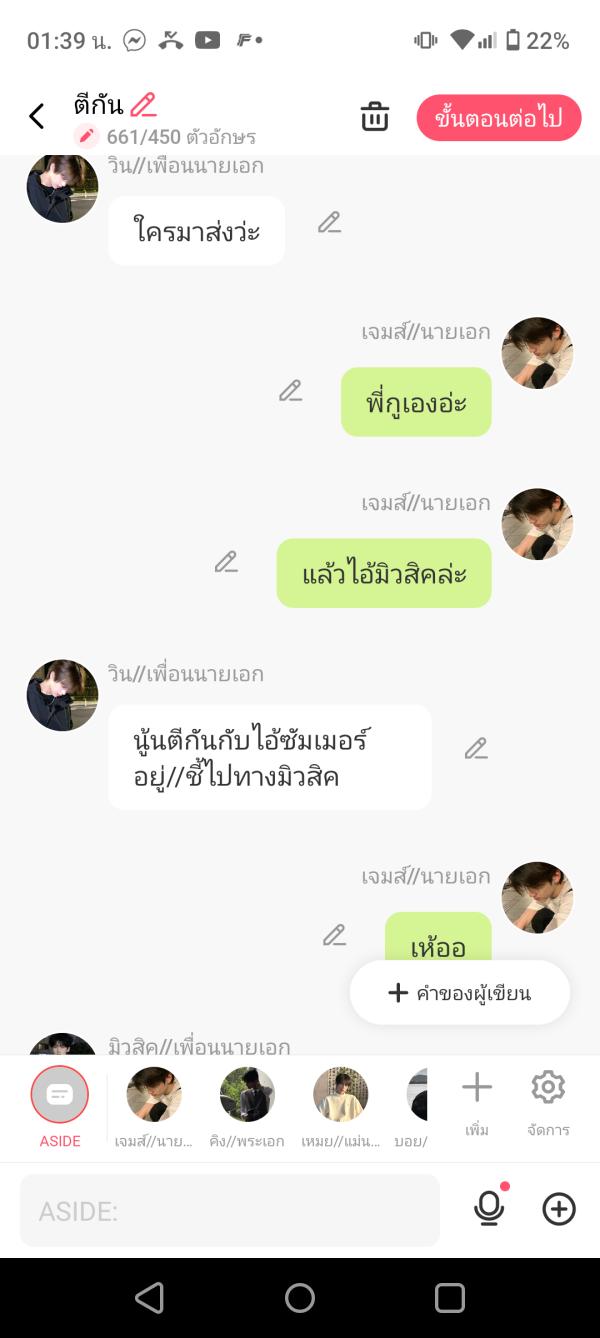Edit the message ใครมาส่งว่ะ
Viewport: 600px width, 1338px height.
click(329, 223)
